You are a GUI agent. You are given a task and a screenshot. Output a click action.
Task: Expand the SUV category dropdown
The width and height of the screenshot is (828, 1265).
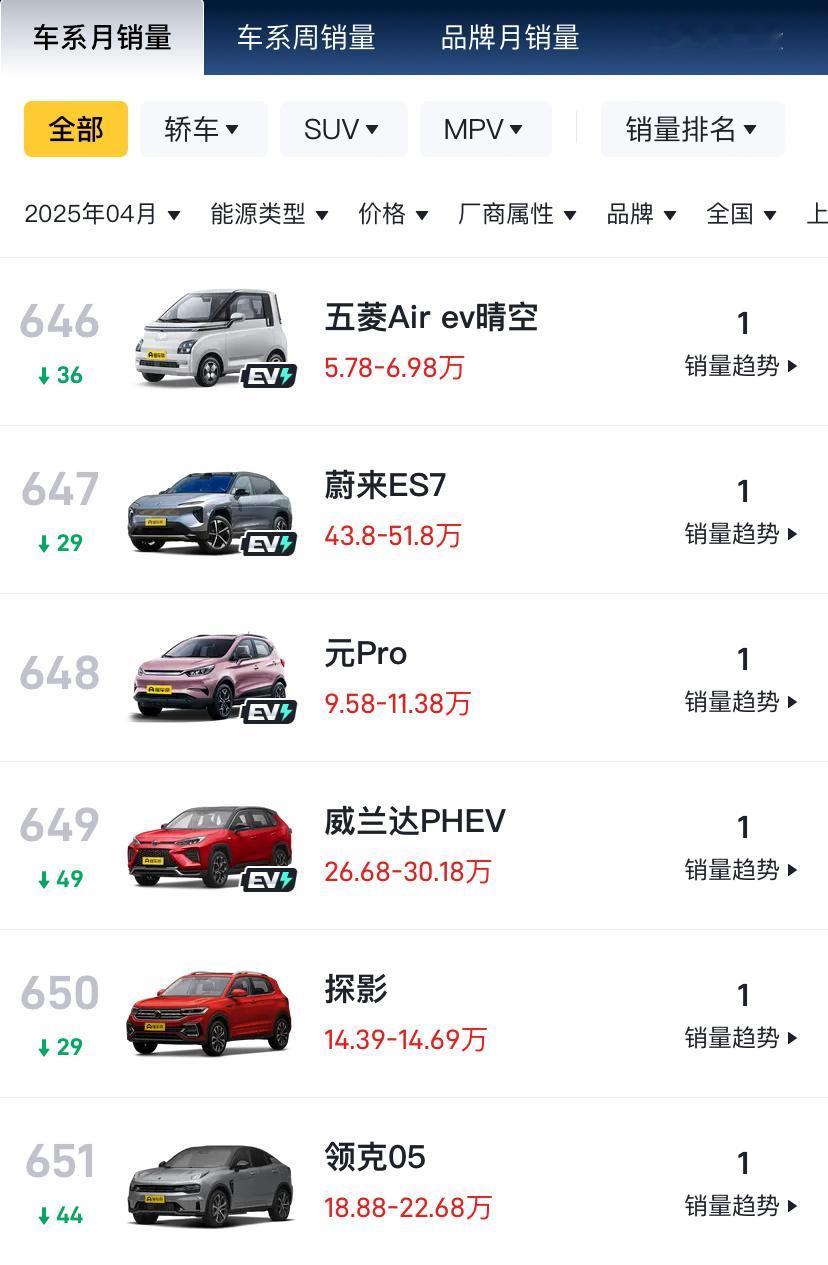coord(343,129)
